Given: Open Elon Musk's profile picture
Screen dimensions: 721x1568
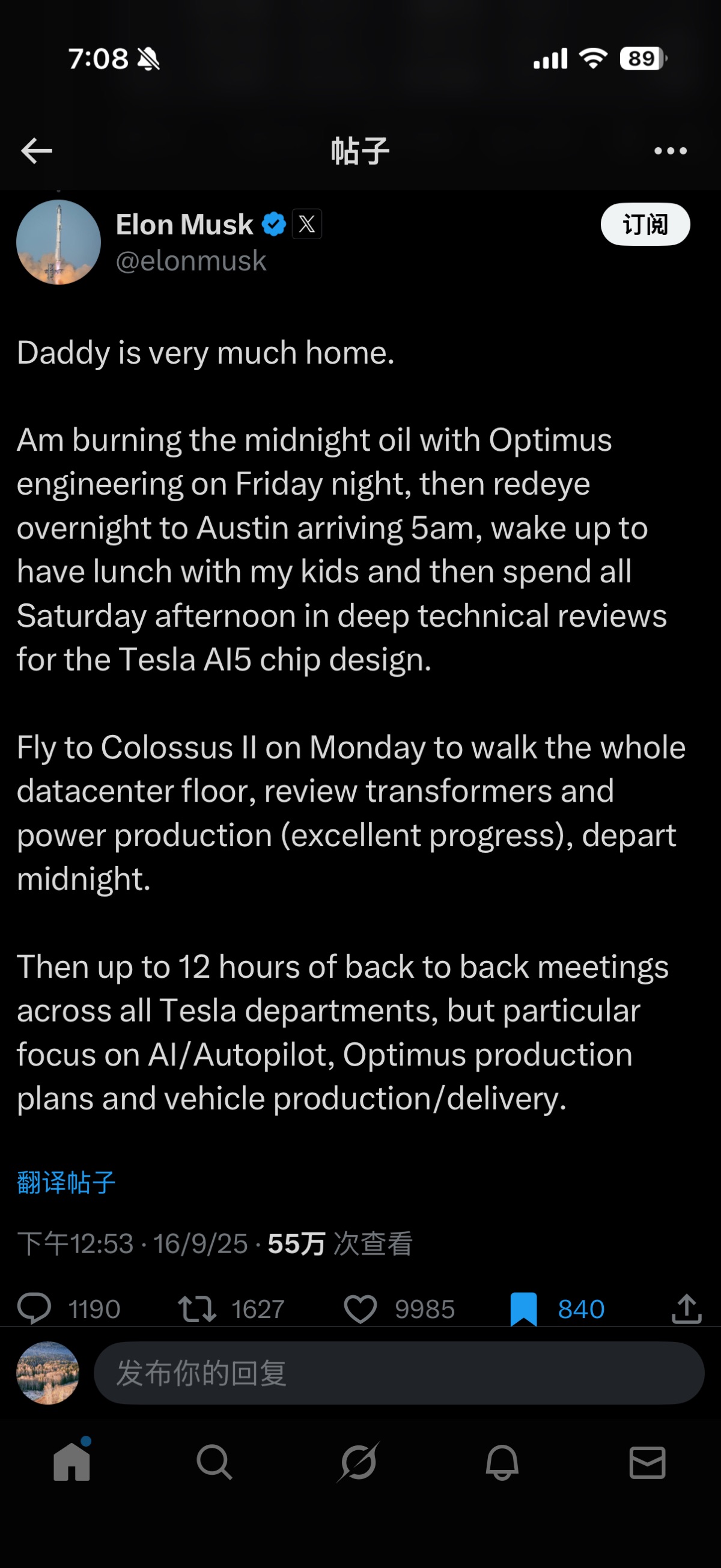Looking at the screenshot, I should coord(58,242).
